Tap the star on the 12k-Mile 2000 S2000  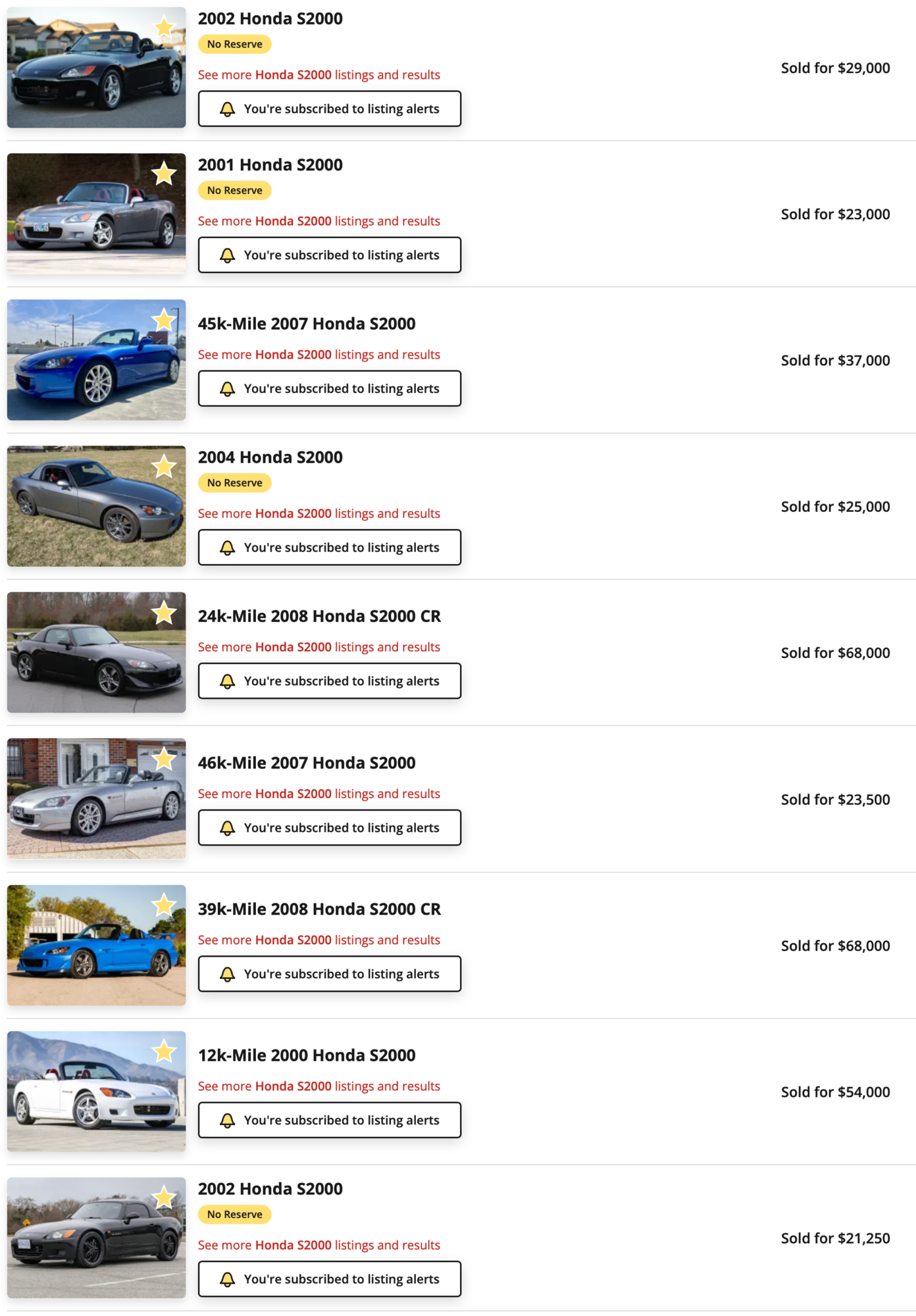[164, 1052]
